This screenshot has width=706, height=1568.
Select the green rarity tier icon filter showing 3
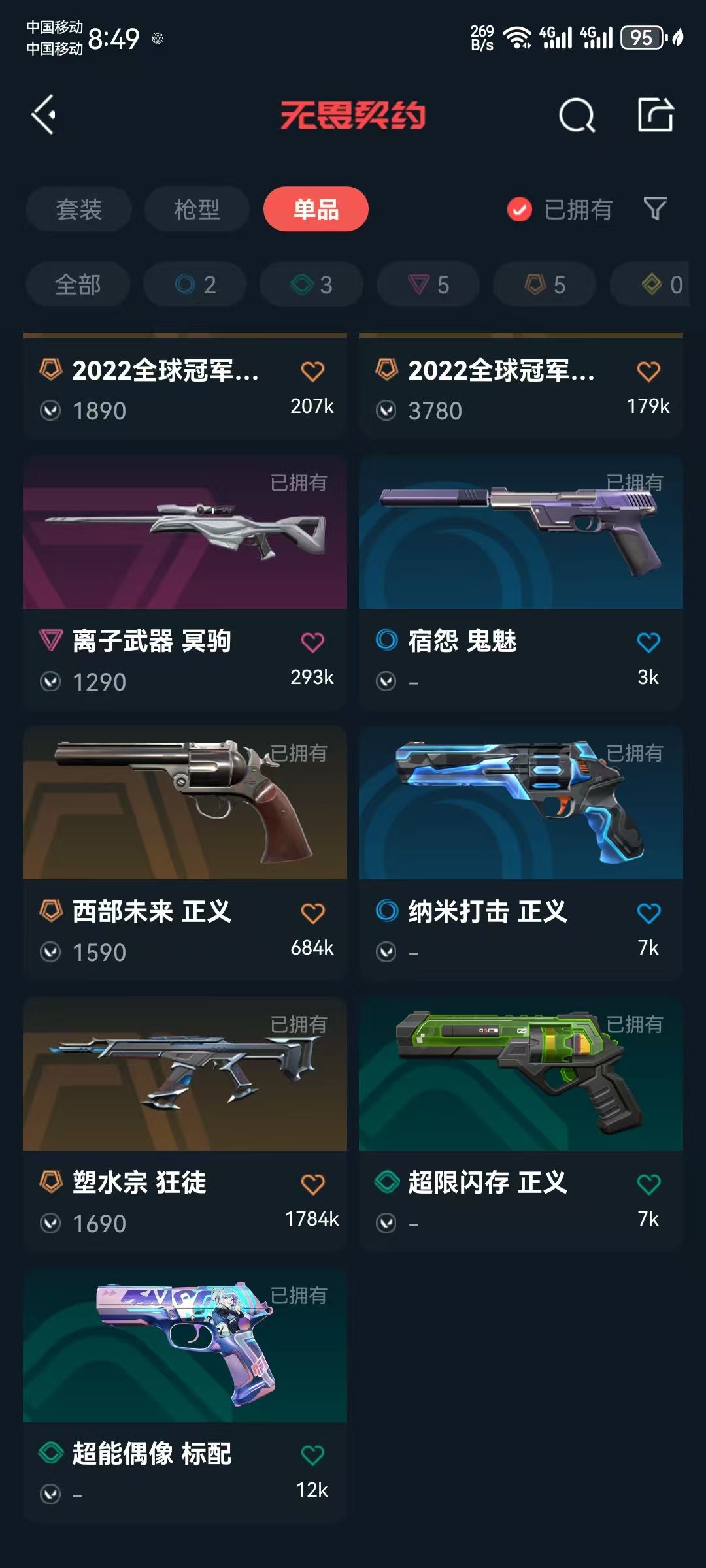(311, 284)
